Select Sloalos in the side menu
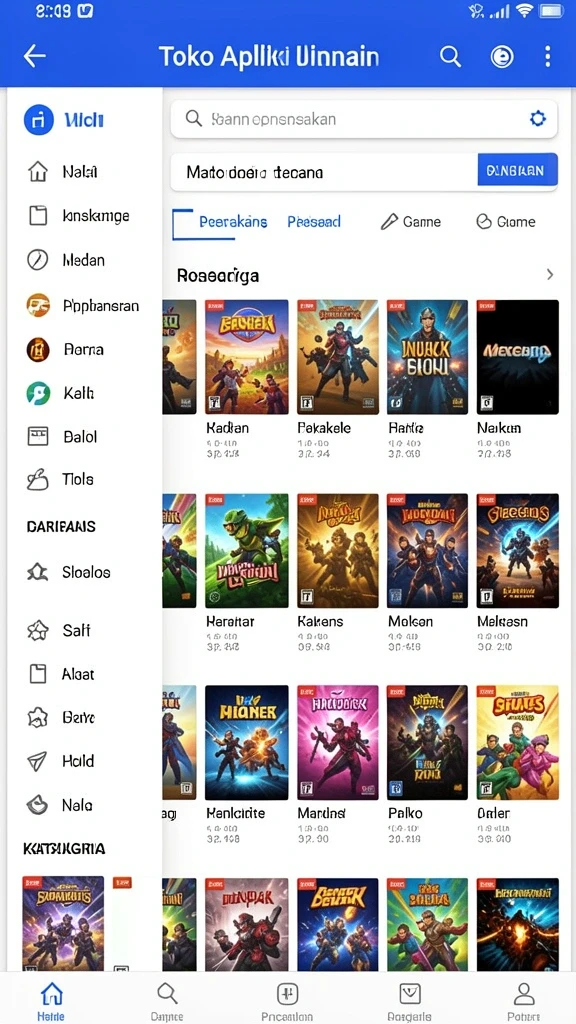Screen dimensions: 576x1024 coord(84,573)
